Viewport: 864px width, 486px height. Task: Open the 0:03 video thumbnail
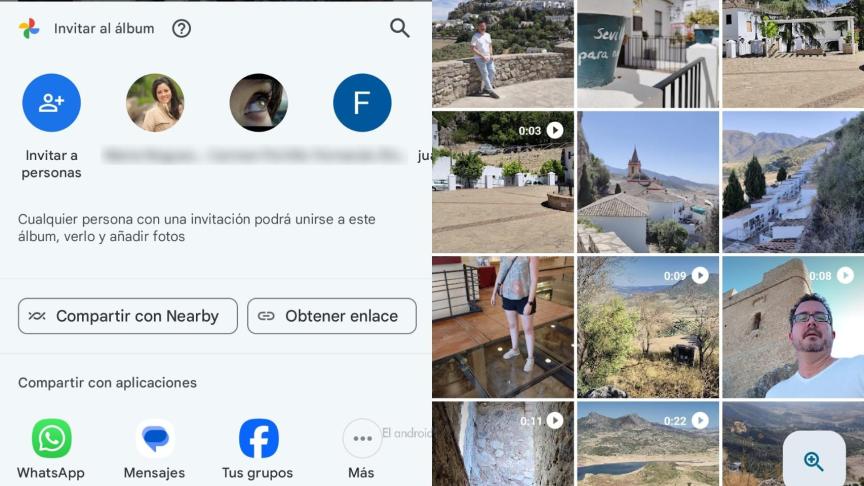point(502,181)
